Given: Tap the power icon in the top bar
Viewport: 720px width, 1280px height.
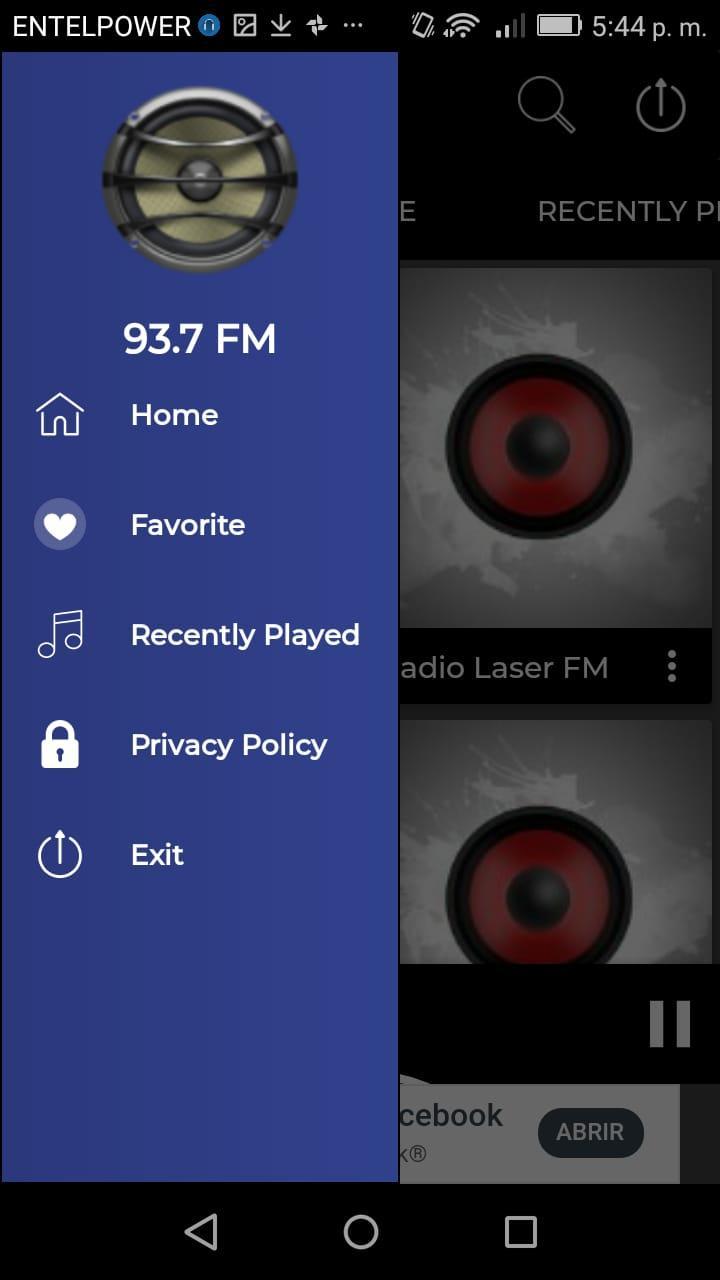Looking at the screenshot, I should (x=661, y=106).
